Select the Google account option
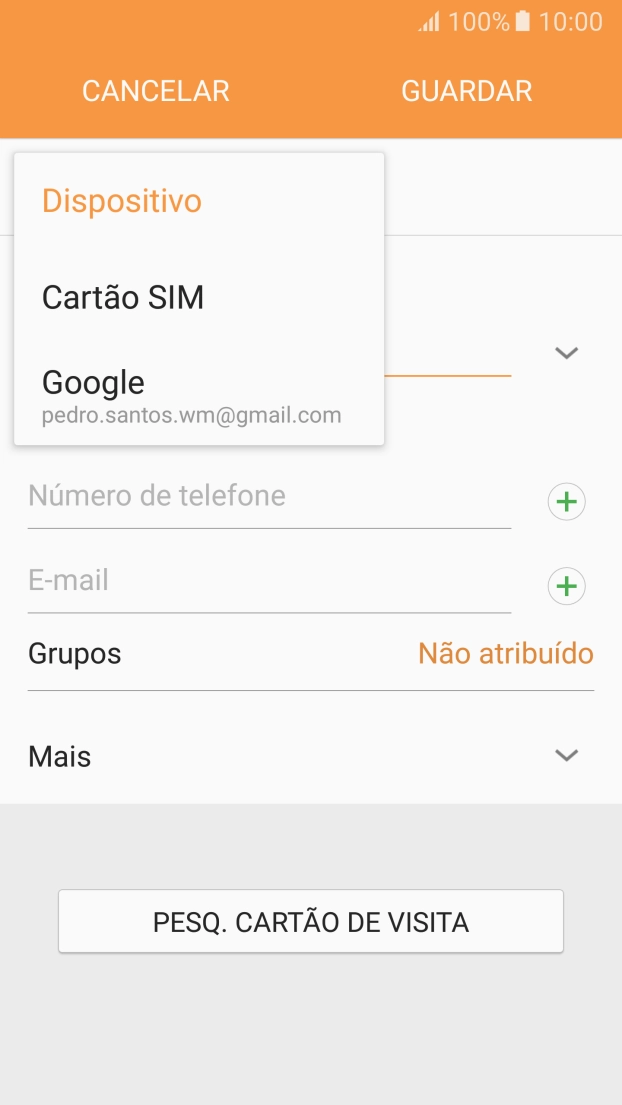This screenshot has width=622, height=1105. 190,396
